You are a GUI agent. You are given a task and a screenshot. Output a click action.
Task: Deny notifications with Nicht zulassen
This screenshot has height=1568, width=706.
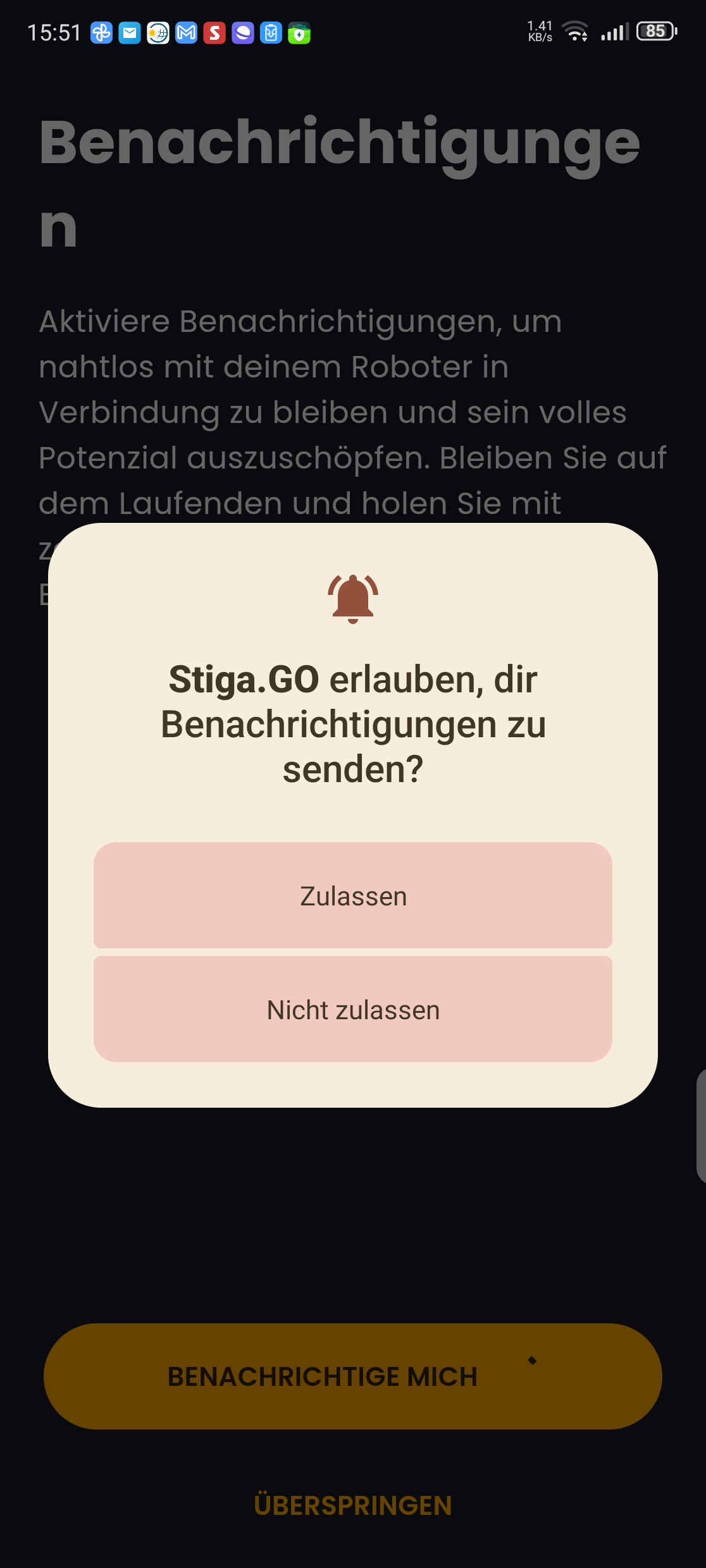coord(353,1009)
